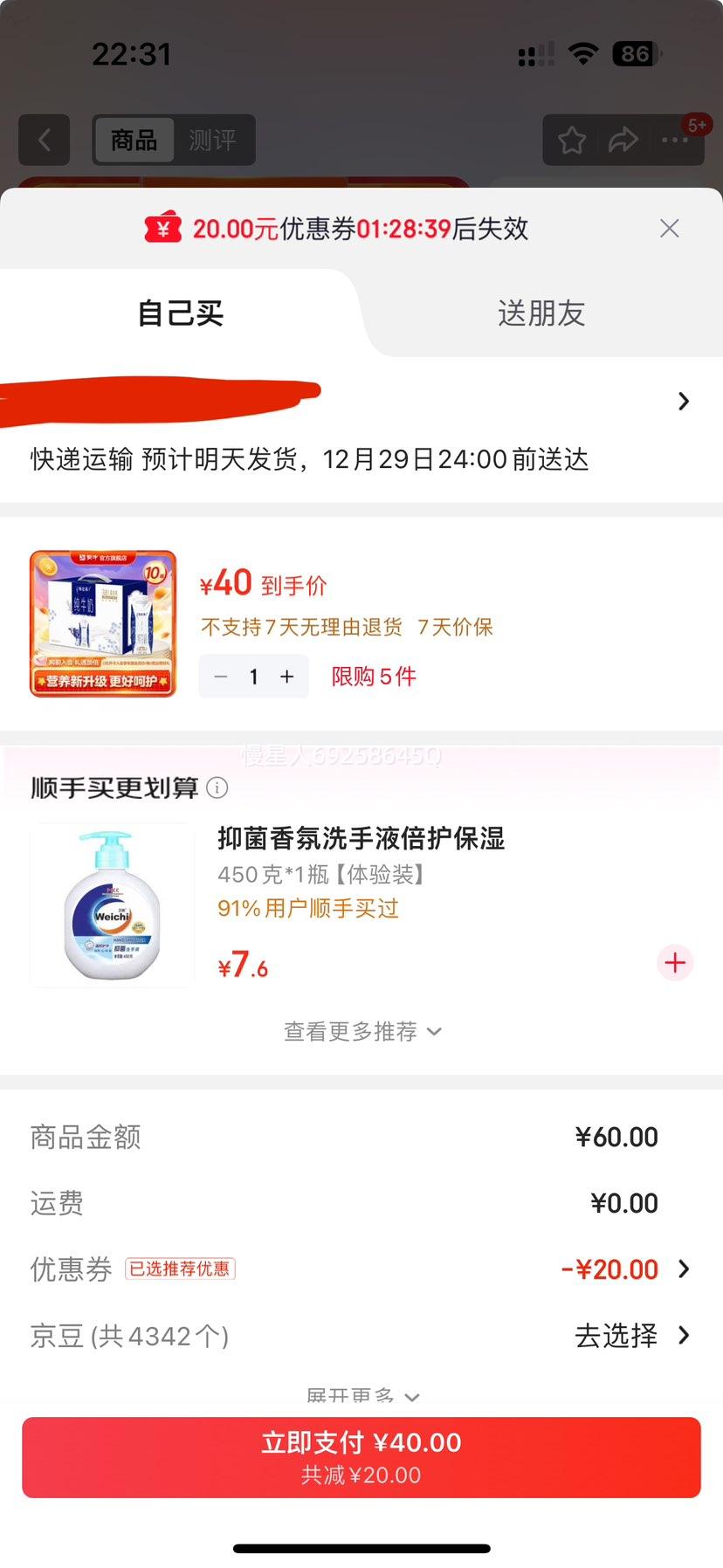The width and height of the screenshot is (723, 1568).
Task: Tap the star to favorite this product
Action: pos(571,140)
